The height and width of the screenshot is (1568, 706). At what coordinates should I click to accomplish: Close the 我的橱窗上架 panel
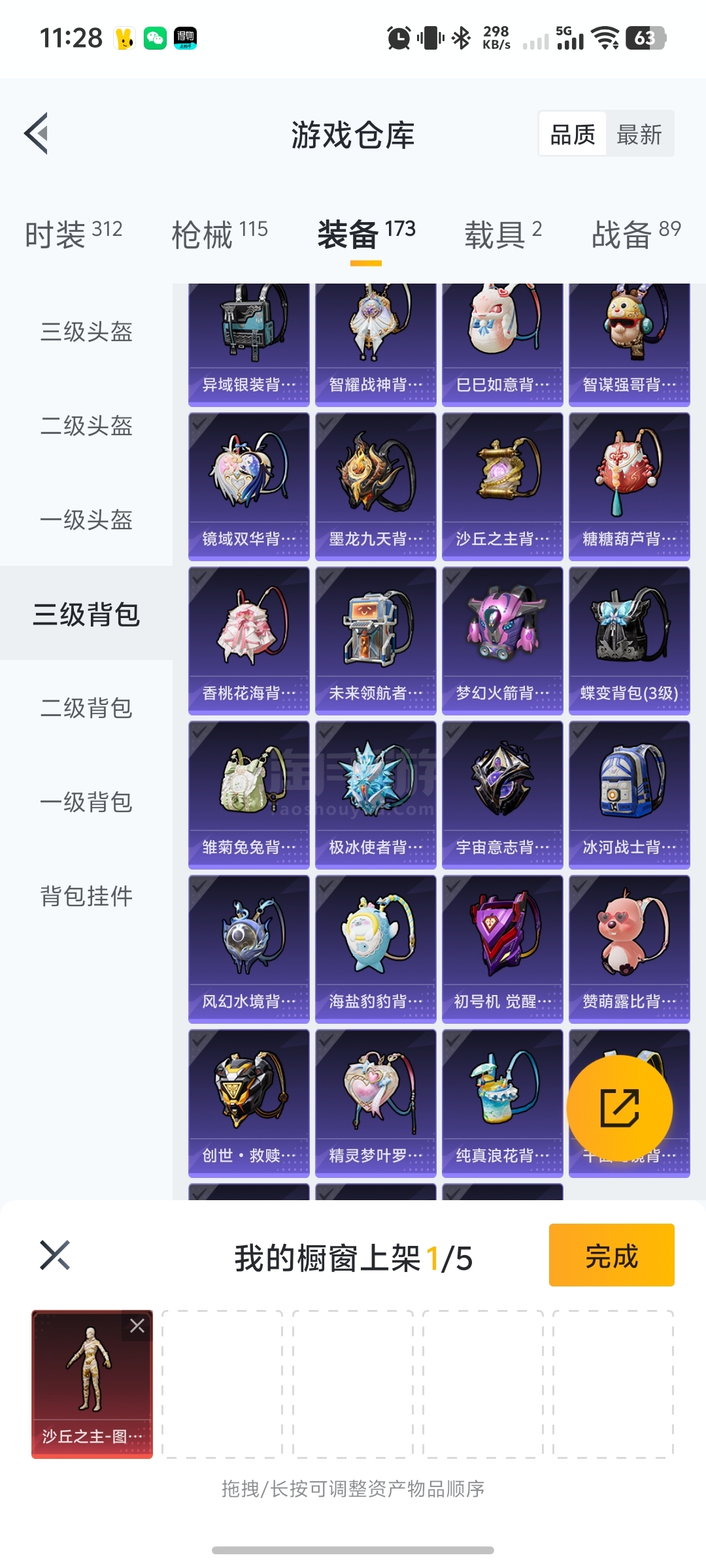(55, 1255)
